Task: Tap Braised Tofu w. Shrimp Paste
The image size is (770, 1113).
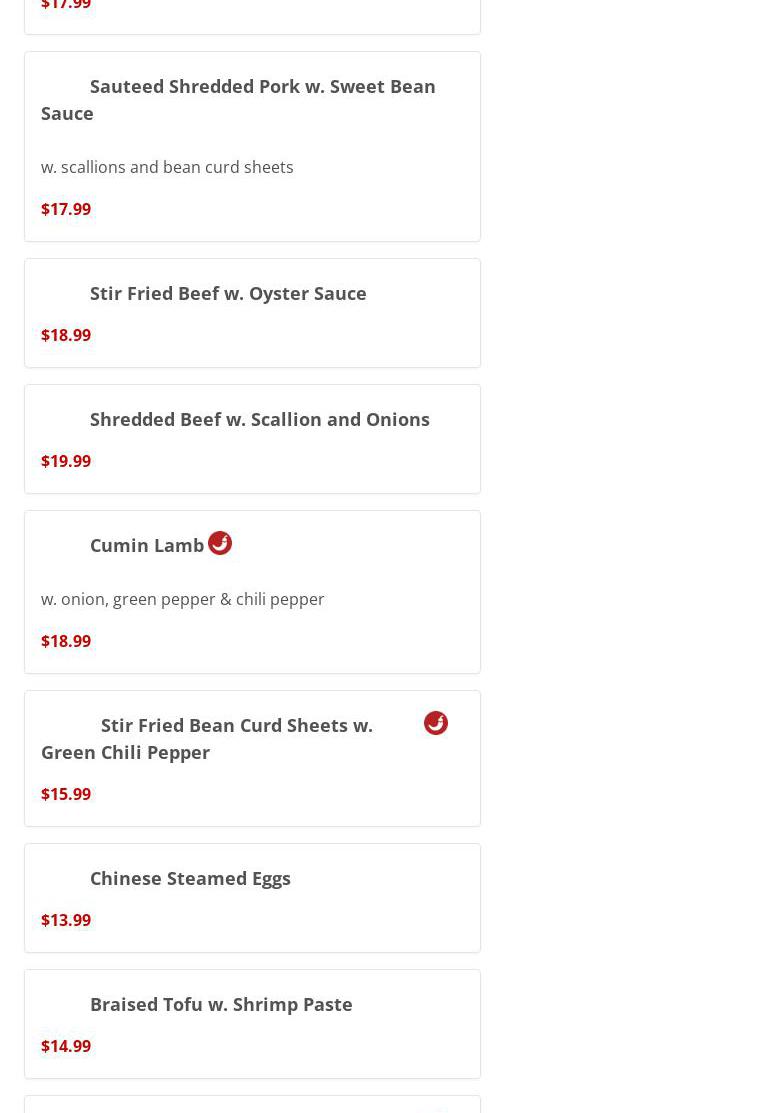Action: [221, 1005]
